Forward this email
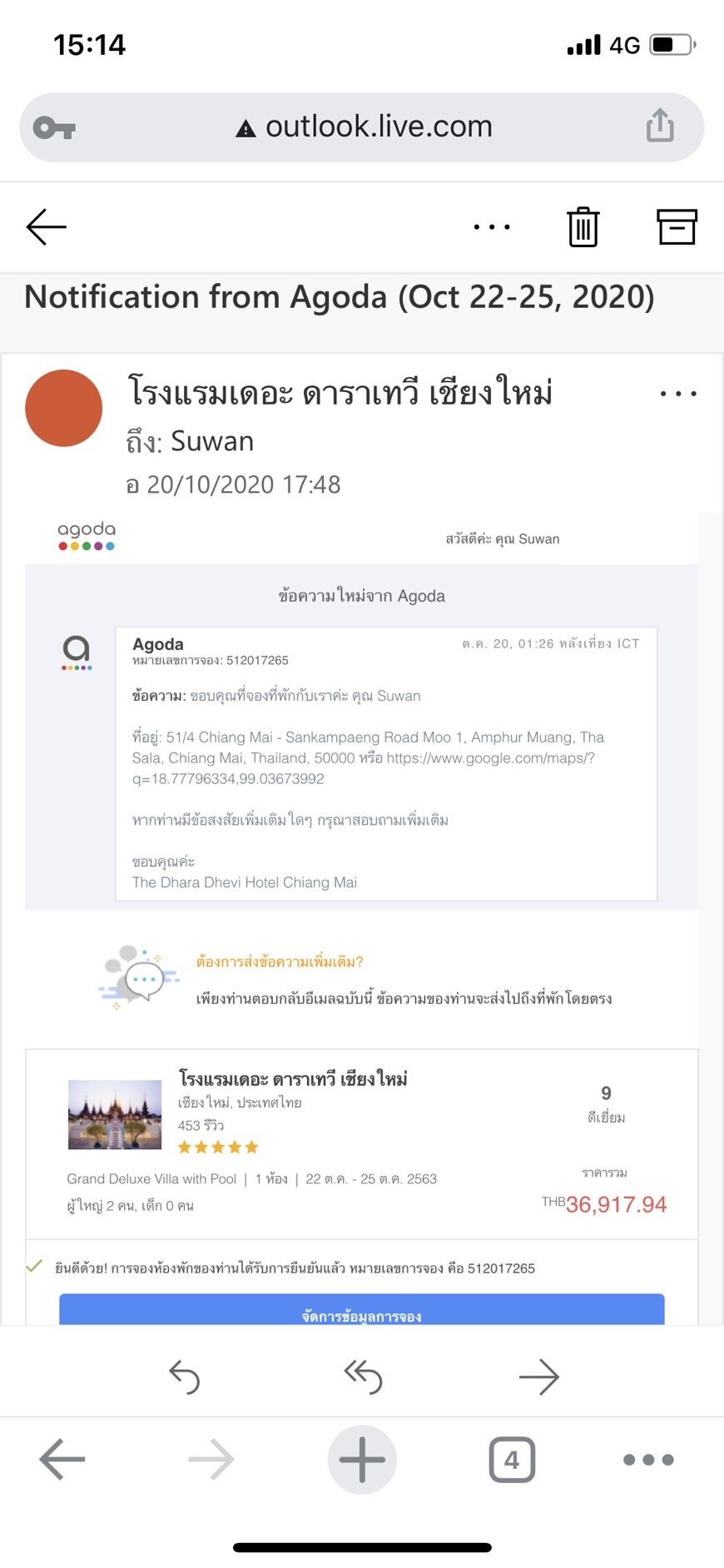Image resolution: width=724 pixels, height=1568 pixels. pos(538,1377)
